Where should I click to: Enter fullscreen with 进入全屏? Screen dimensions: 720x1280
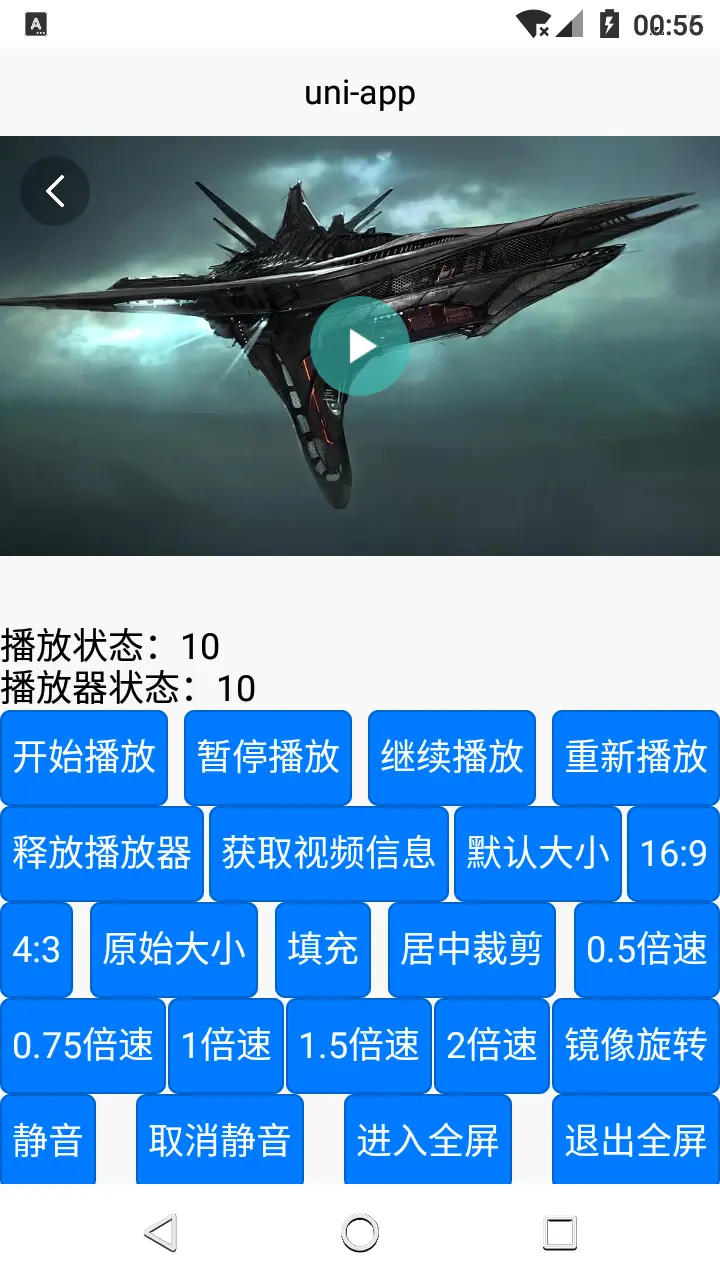428,1140
